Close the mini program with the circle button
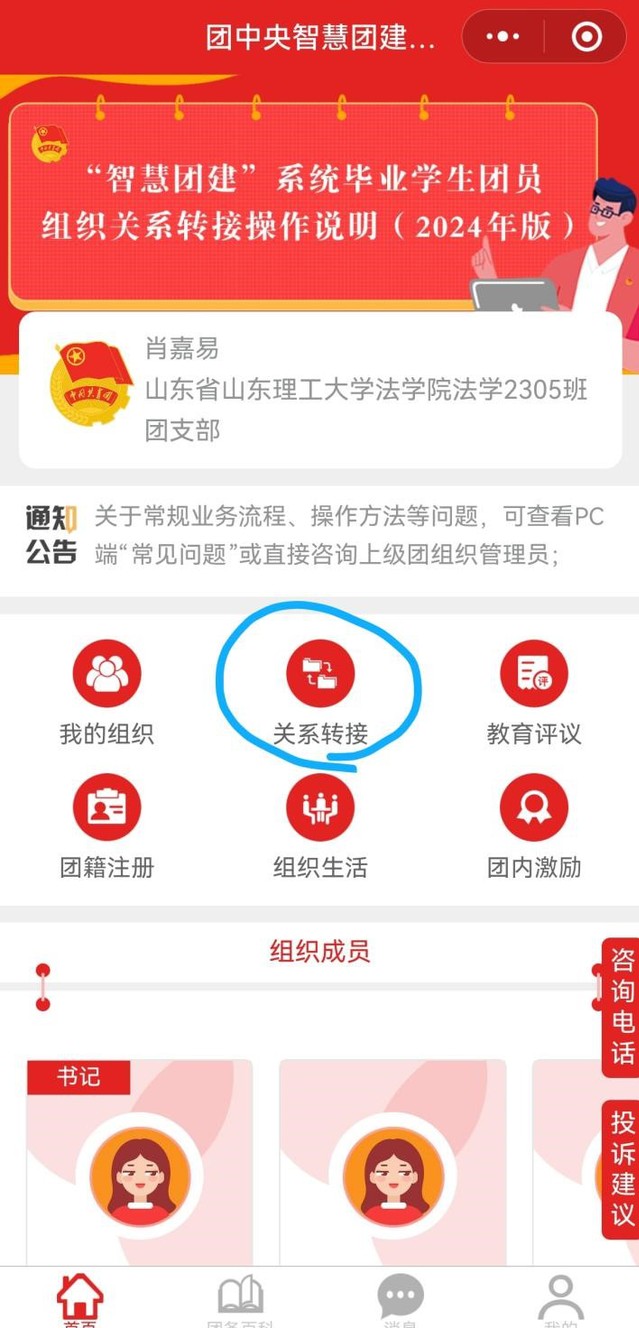 [586, 37]
